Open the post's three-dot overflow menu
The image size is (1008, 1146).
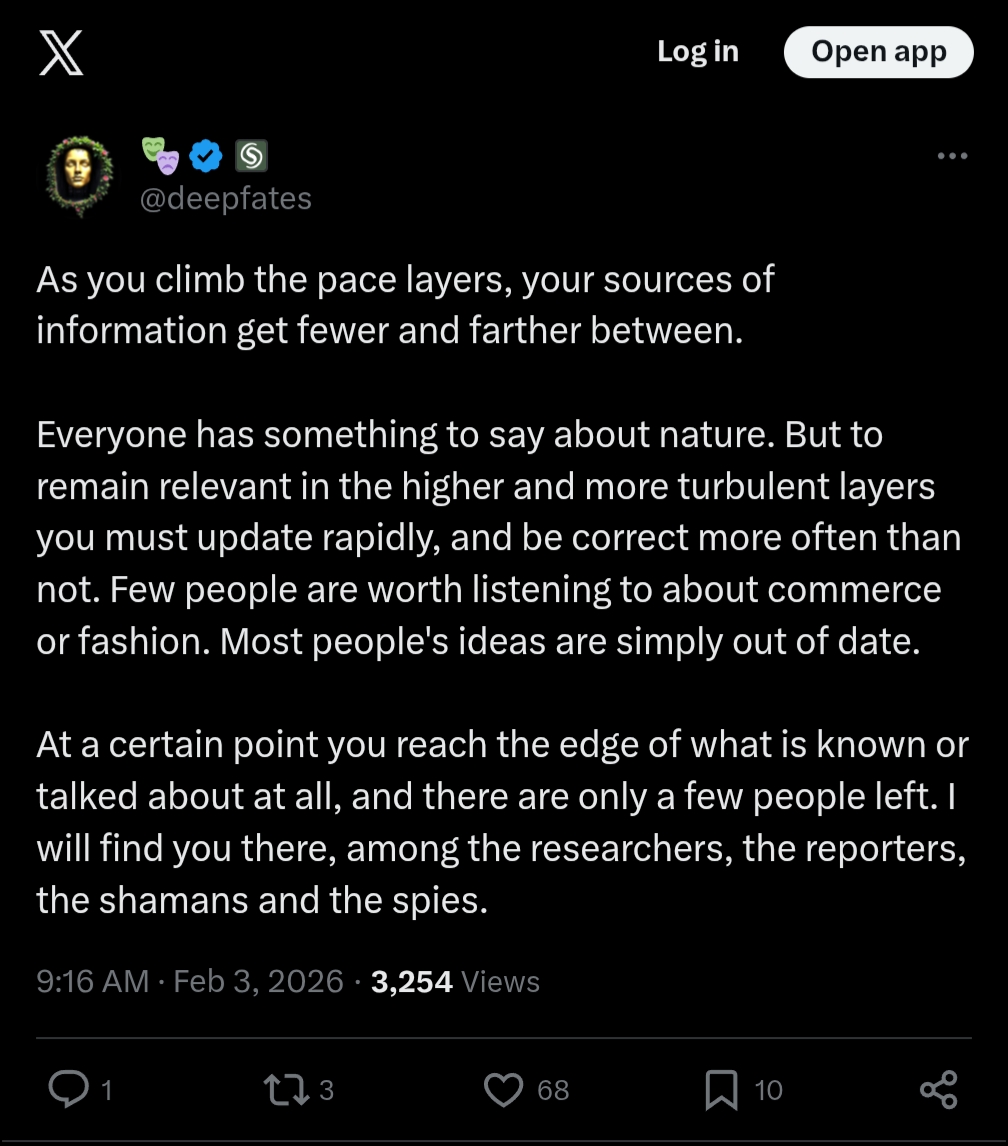click(951, 156)
